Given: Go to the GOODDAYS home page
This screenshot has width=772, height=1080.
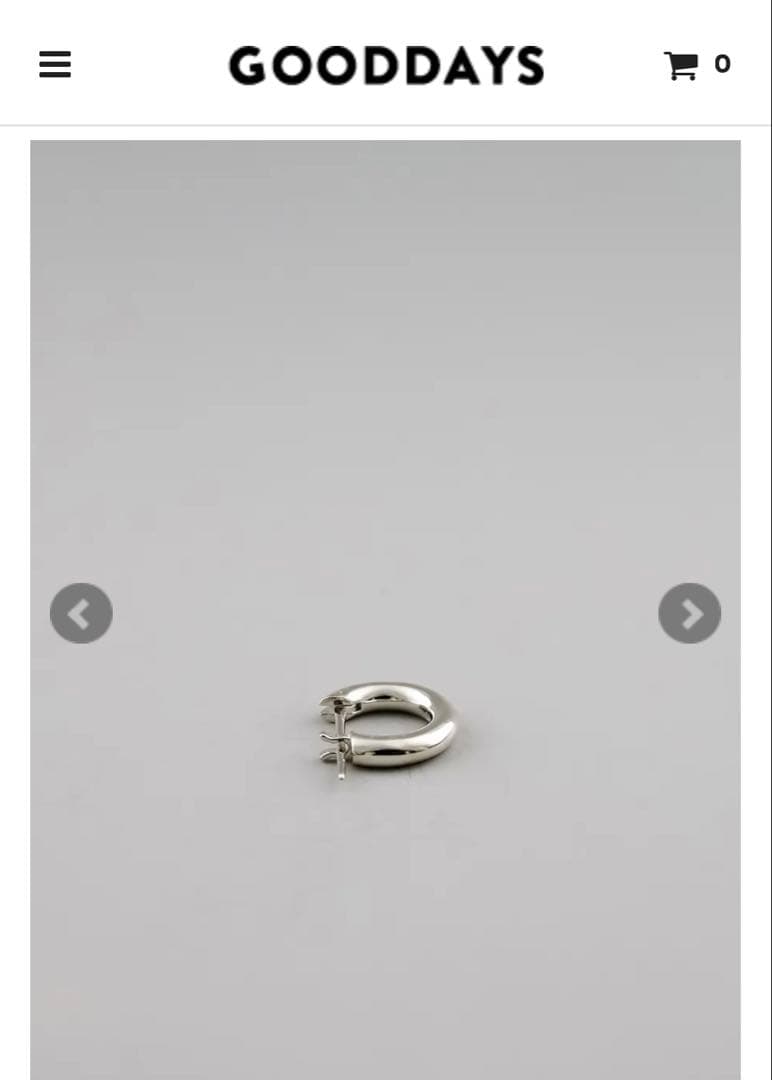Looking at the screenshot, I should (x=386, y=66).
